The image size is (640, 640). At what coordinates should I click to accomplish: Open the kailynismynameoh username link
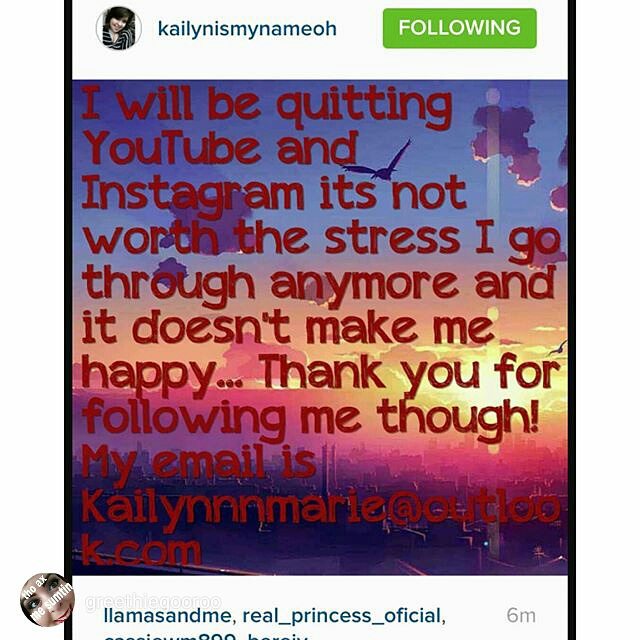(x=247, y=28)
